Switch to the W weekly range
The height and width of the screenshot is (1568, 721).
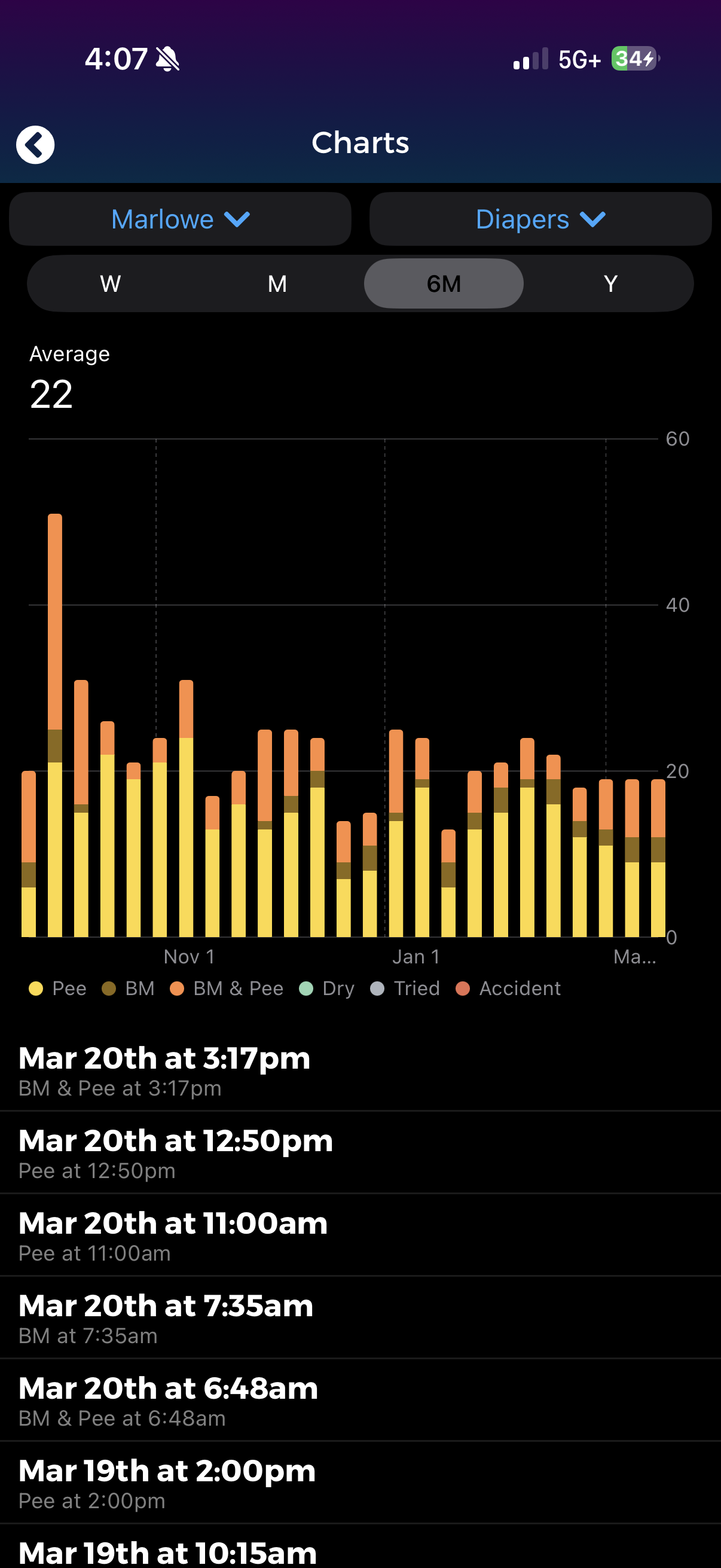(x=110, y=283)
